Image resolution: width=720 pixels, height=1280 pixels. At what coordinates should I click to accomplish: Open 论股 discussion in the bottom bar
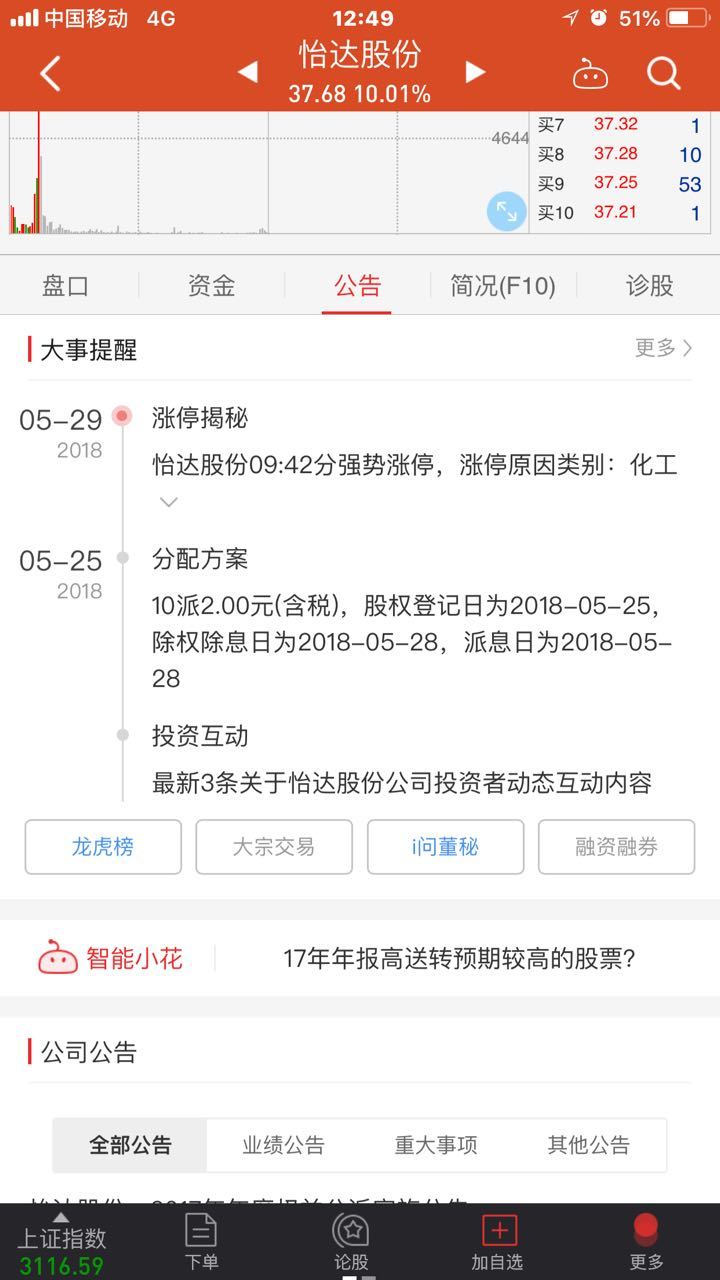(x=351, y=1241)
